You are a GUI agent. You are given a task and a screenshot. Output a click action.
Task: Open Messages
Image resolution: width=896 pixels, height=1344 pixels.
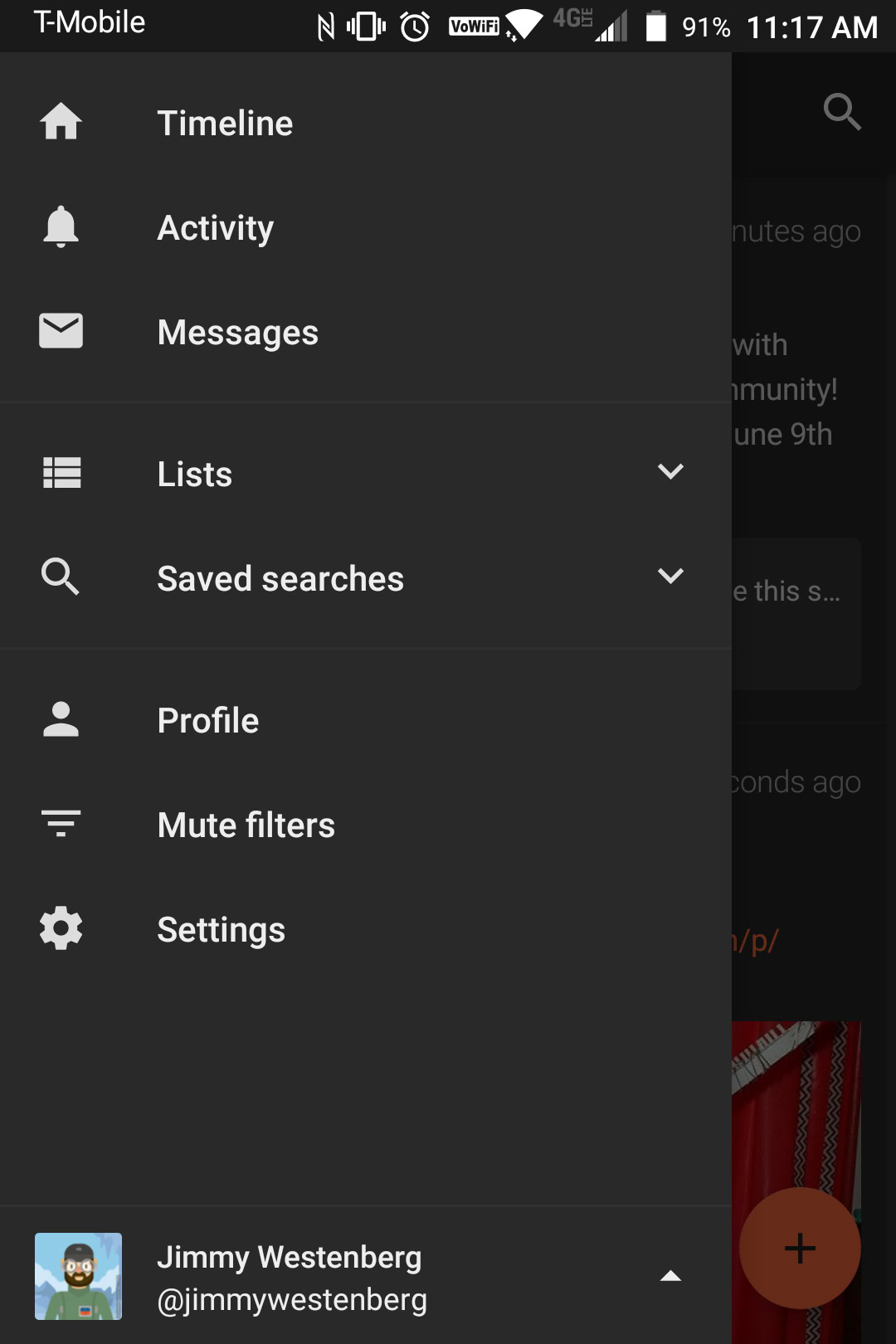[237, 333]
